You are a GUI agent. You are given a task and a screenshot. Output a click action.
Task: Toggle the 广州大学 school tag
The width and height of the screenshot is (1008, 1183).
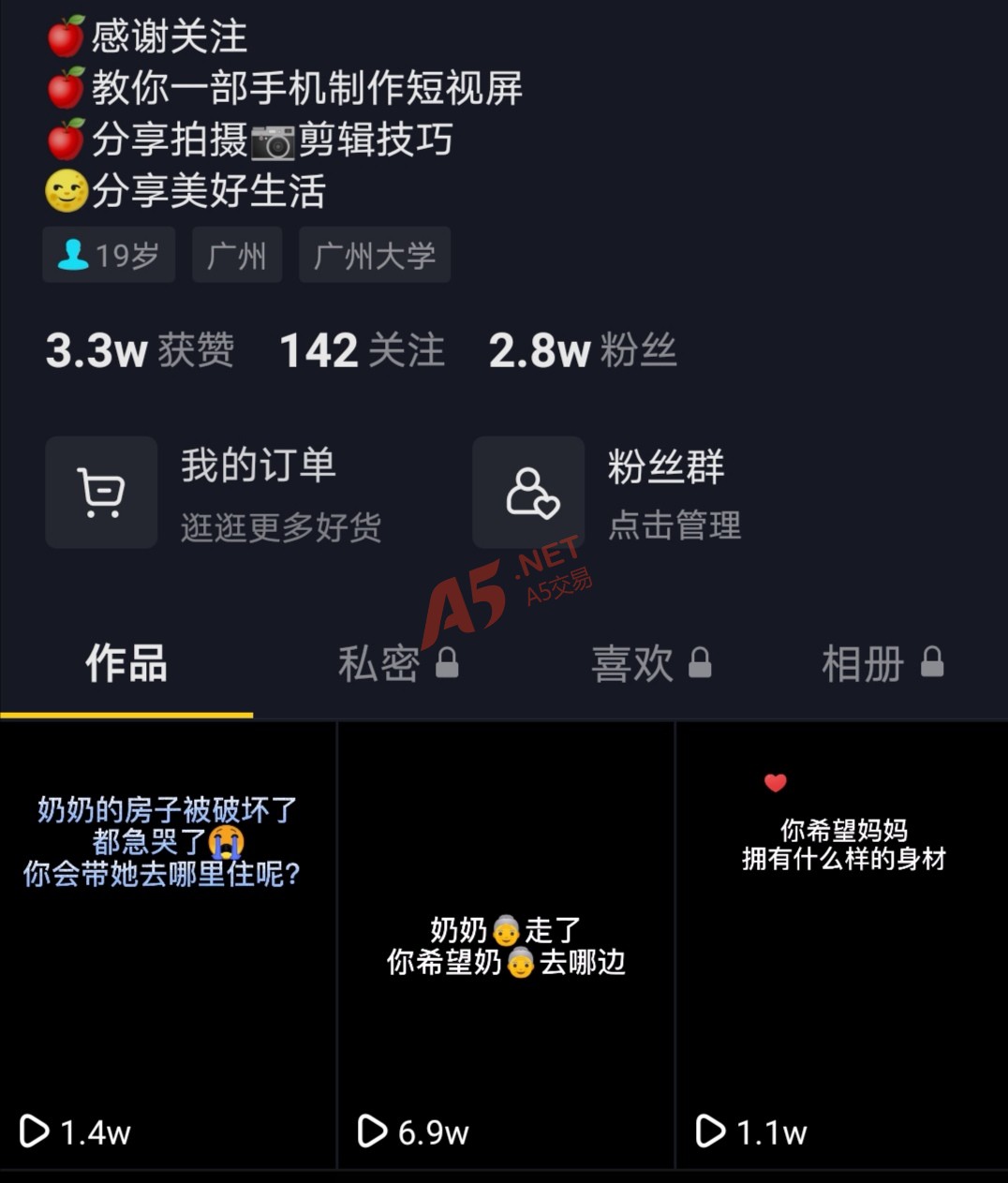coord(374,254)
